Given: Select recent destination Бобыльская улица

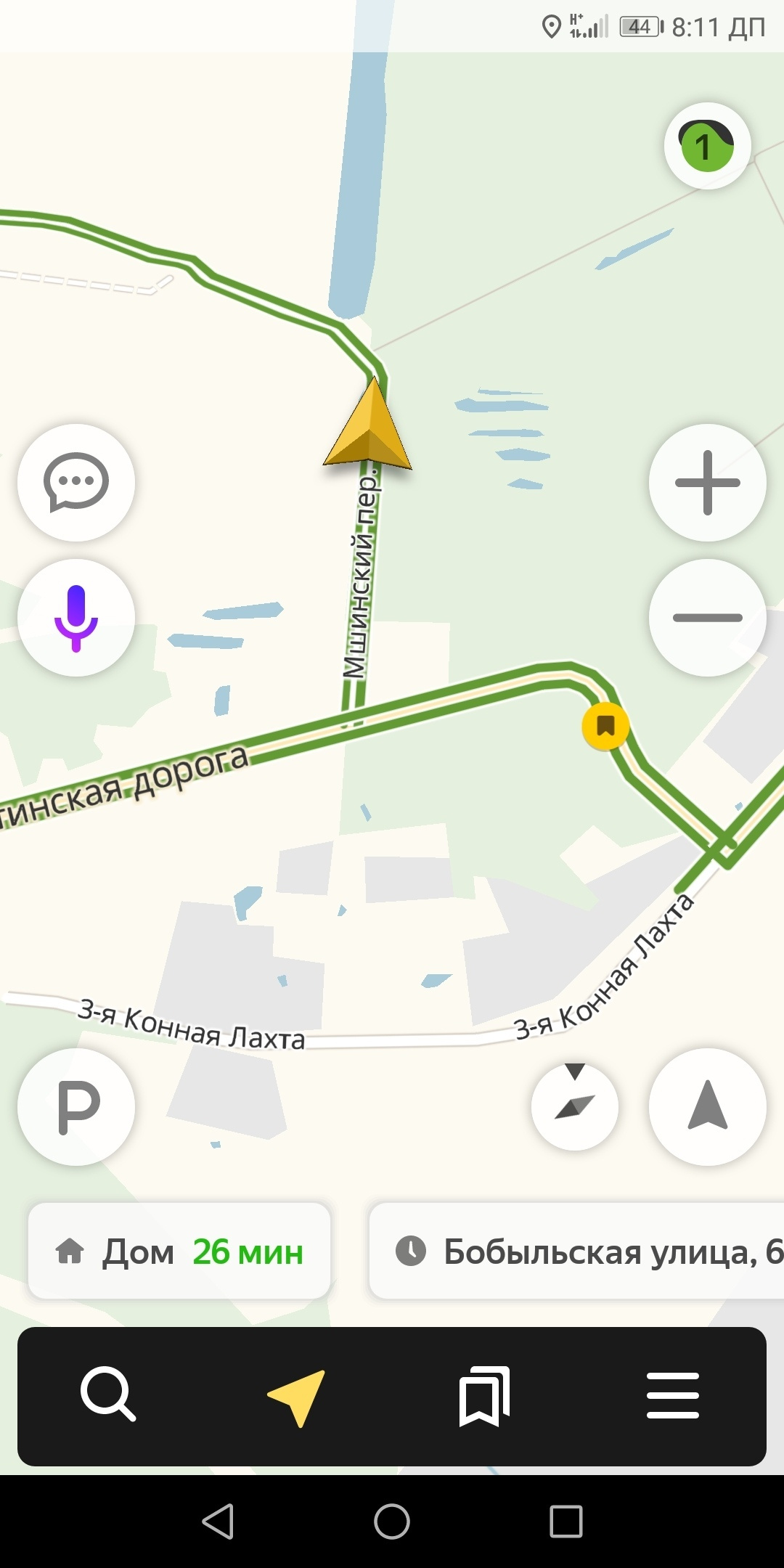Looking at the screenshot, I should point(577,1251).
